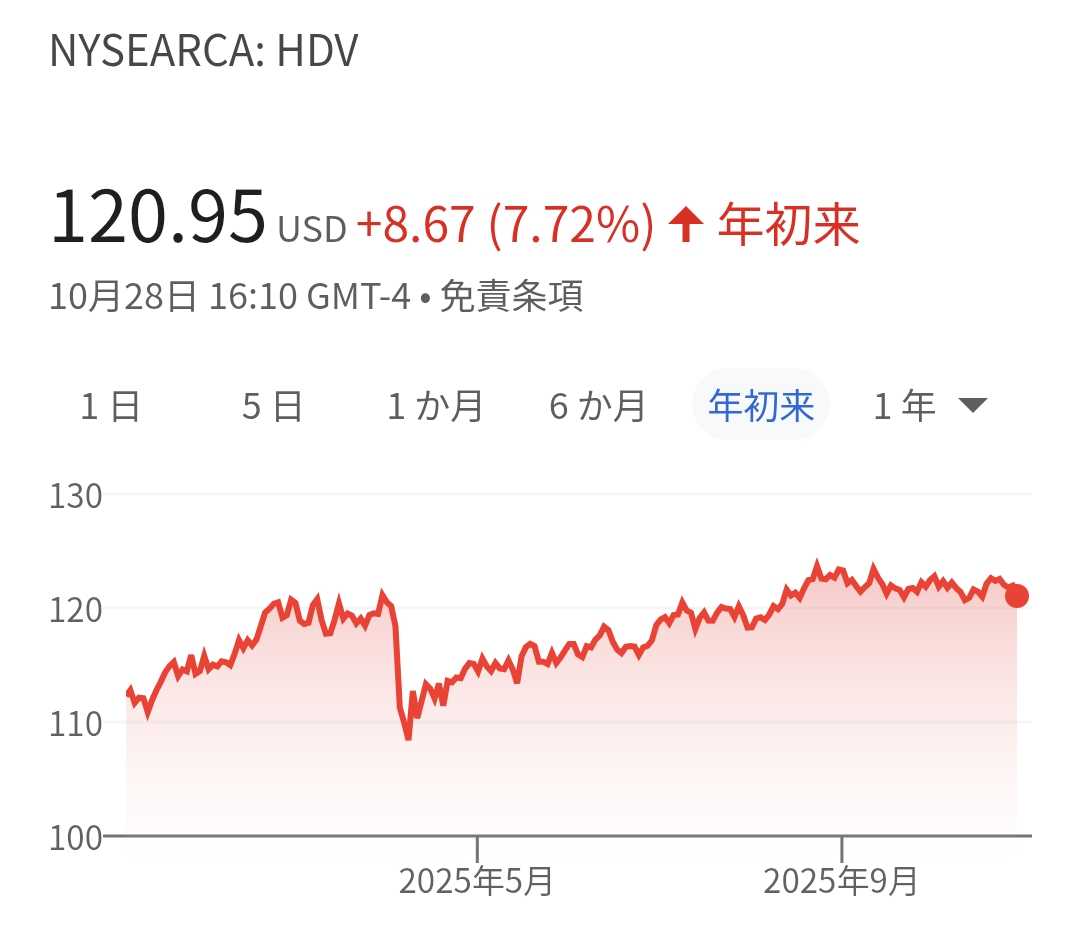
Task: Select the 5日 time range
Action: pyautogui.click(x=272, y=406)
